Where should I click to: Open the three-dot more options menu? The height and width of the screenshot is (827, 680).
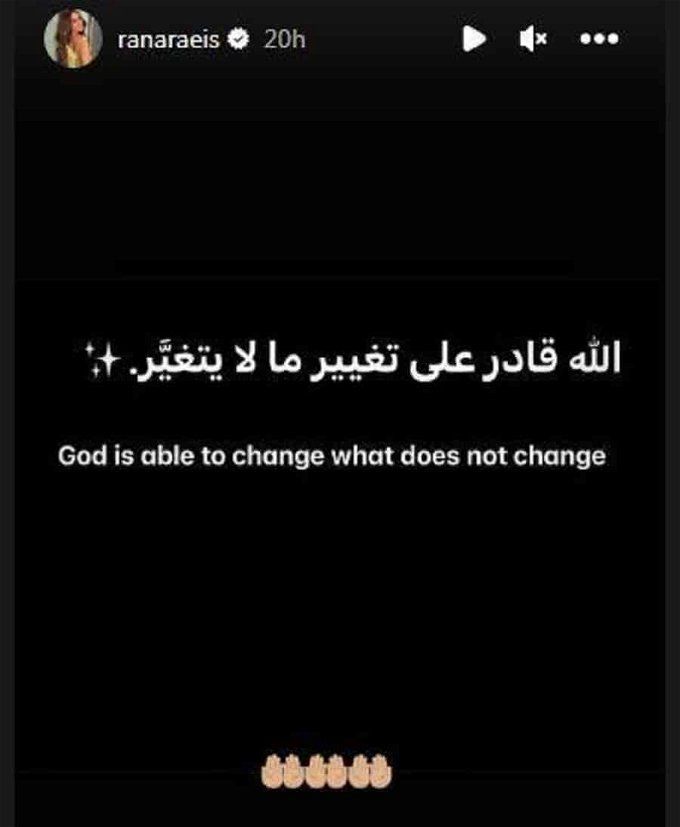click(x=599, y=39)
